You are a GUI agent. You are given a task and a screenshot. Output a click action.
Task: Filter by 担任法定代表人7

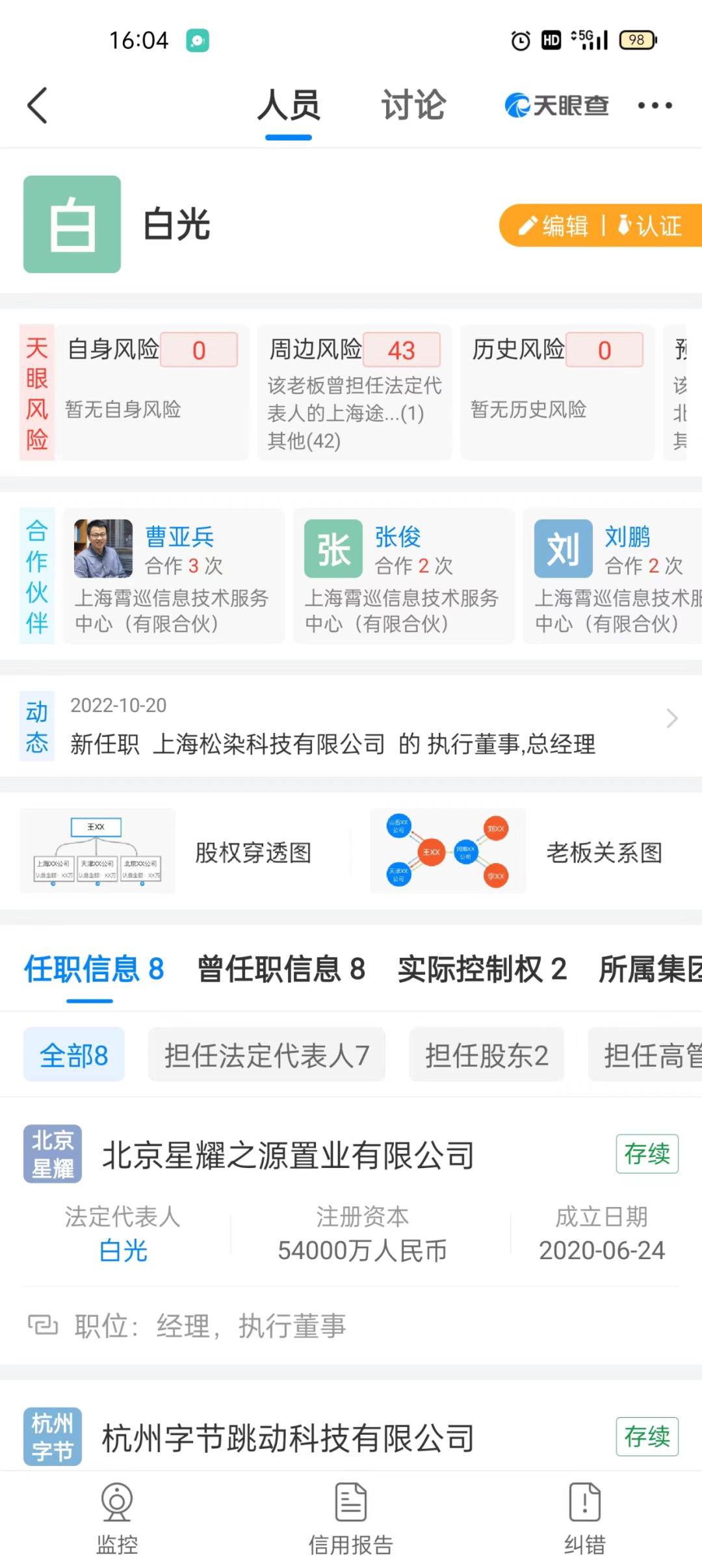click(x=266, y=1055)
